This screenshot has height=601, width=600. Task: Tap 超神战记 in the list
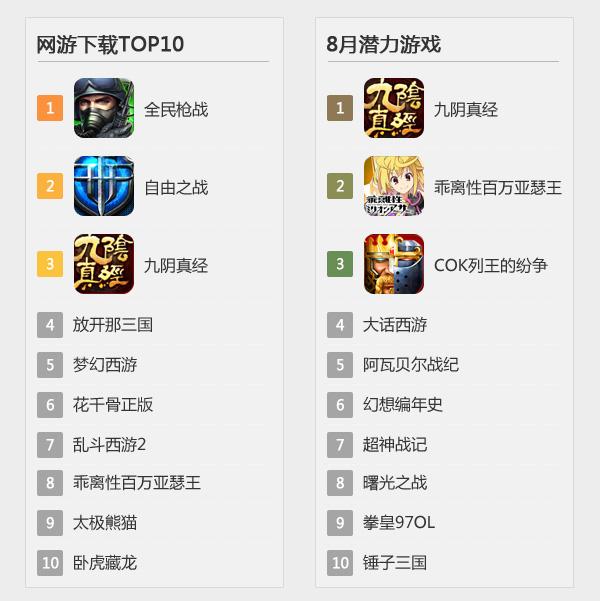tap(395, 445)
